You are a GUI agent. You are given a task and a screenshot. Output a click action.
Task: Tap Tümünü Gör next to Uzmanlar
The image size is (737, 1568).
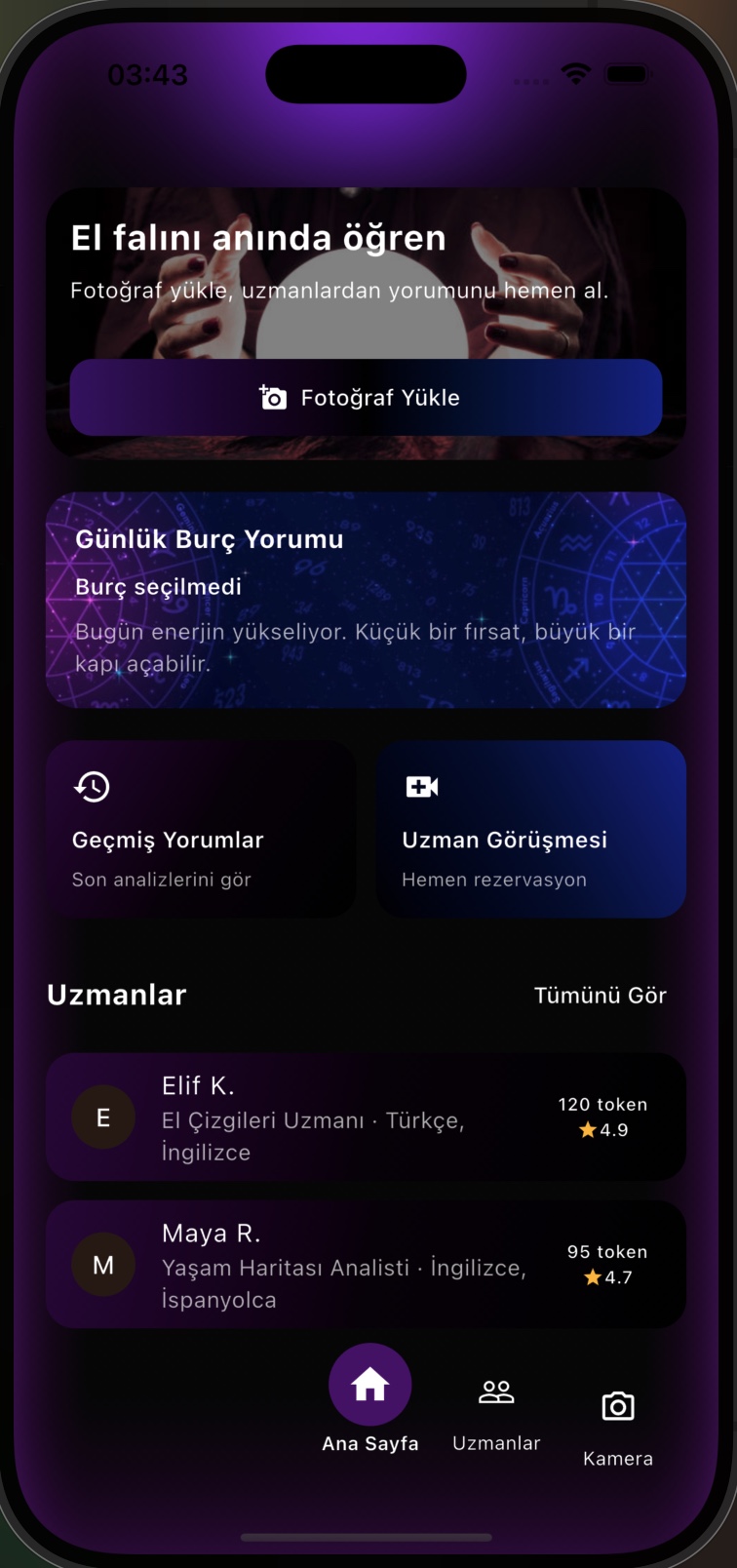(600, 996)
